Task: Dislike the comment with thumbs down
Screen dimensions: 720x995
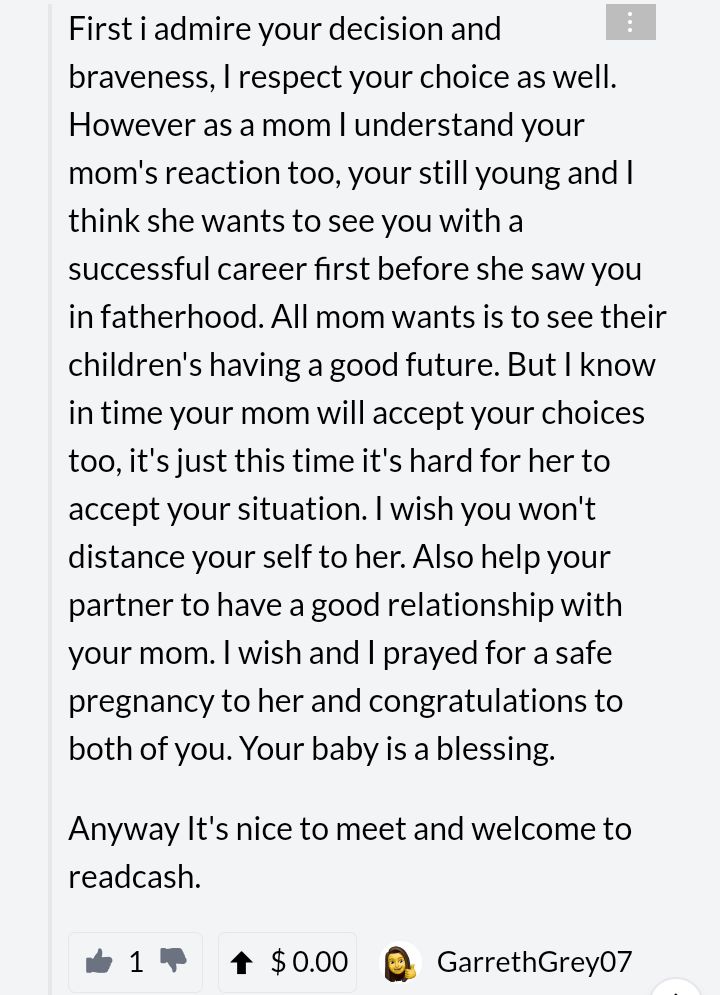Action: [173, 961]
